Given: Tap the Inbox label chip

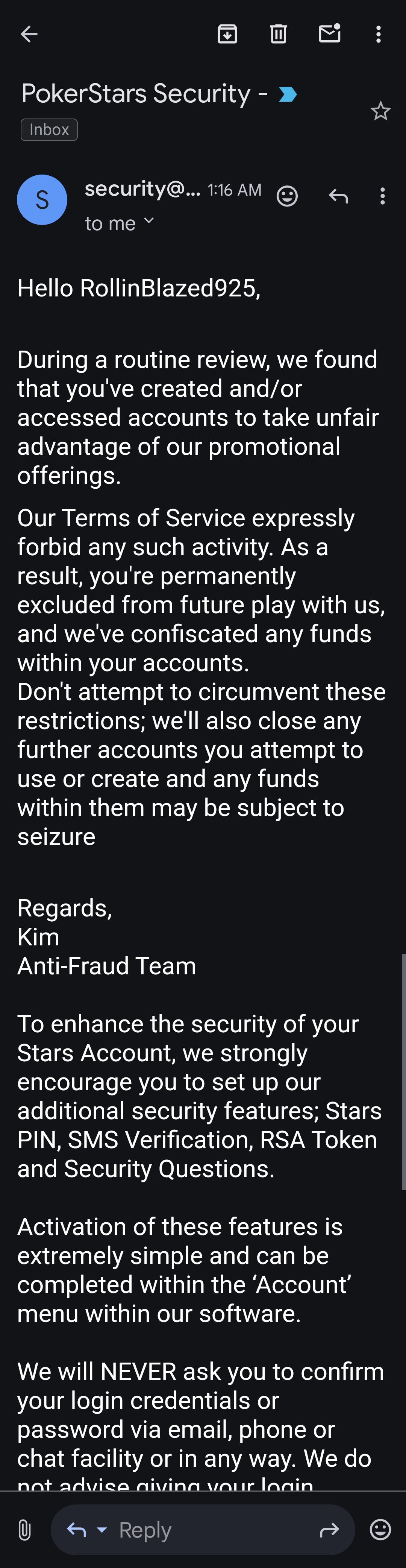Looking at the screenshot, I should 49,130.
